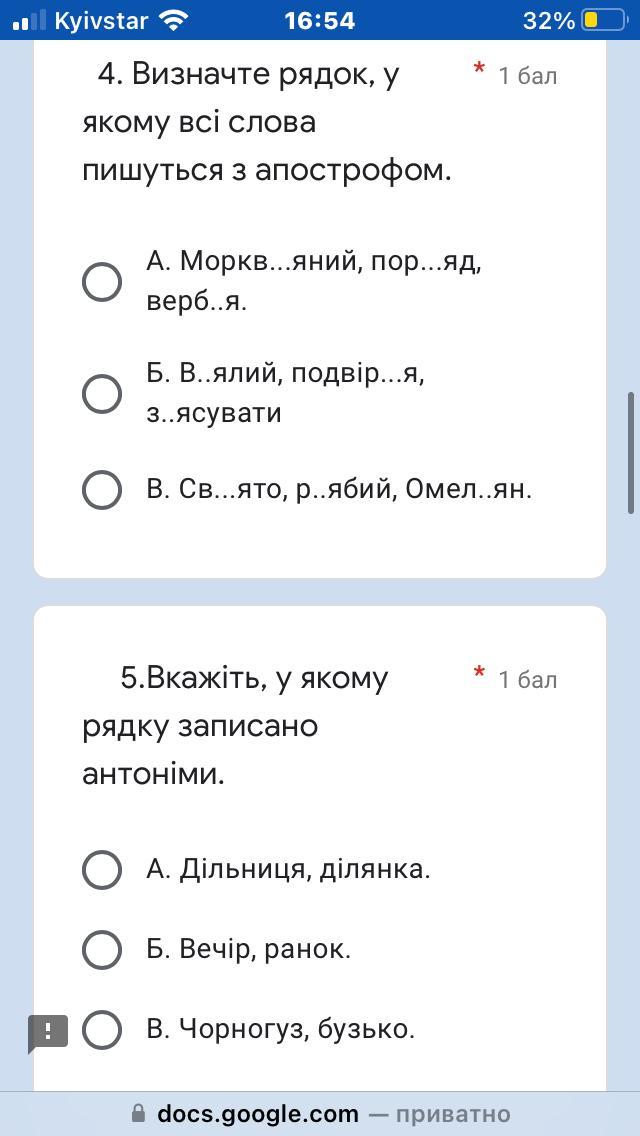Screen dimensions: 640x1136
Task: Select answer А. Моркв...яний, пор...яд, верб..я
Action: (x=101, y=282)
